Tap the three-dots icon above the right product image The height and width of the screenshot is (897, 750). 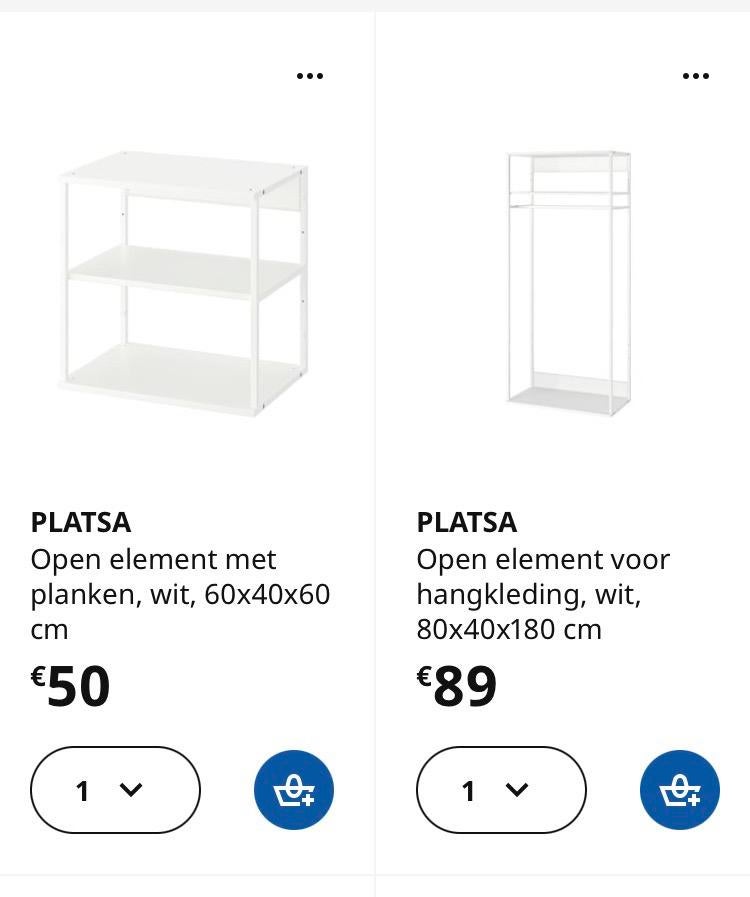[x=697, y=75]
